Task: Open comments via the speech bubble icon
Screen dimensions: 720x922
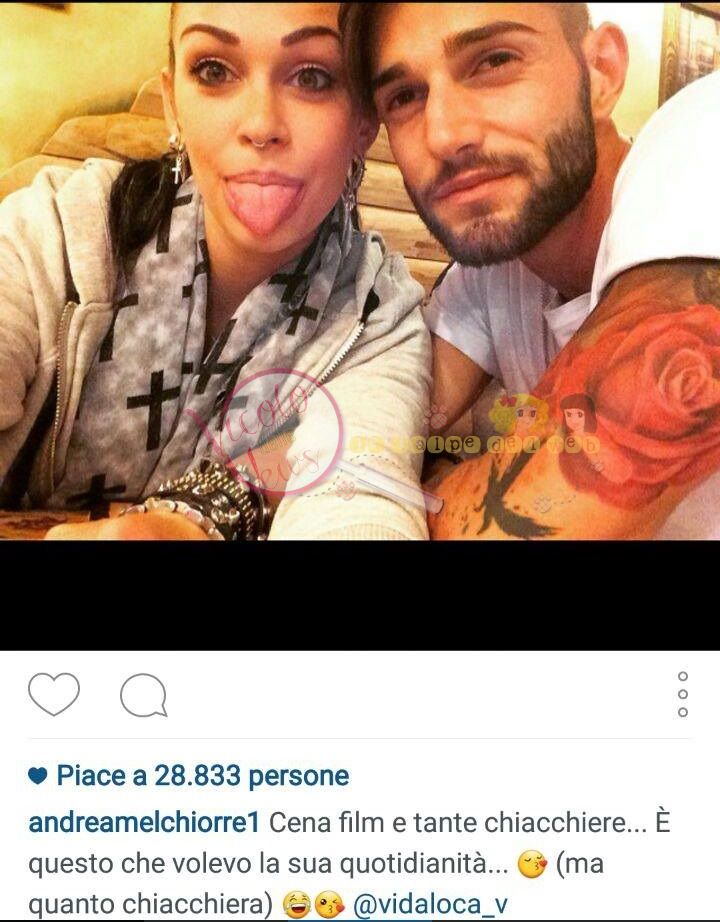Action: (143, 694)
